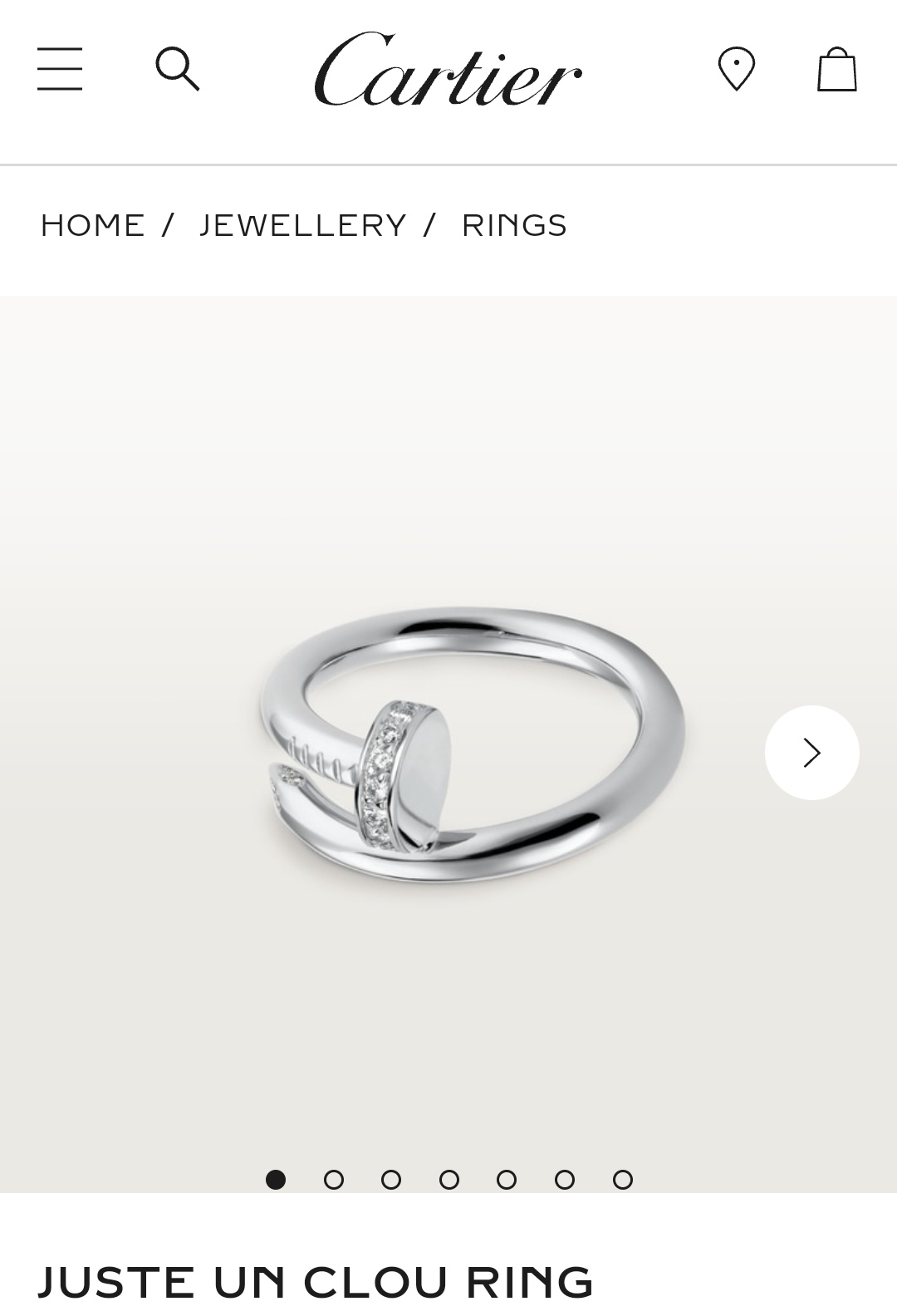Go to Cartier homepage via logo
This screenshot has height=1316, width=897.
click(x=448, y=70)
